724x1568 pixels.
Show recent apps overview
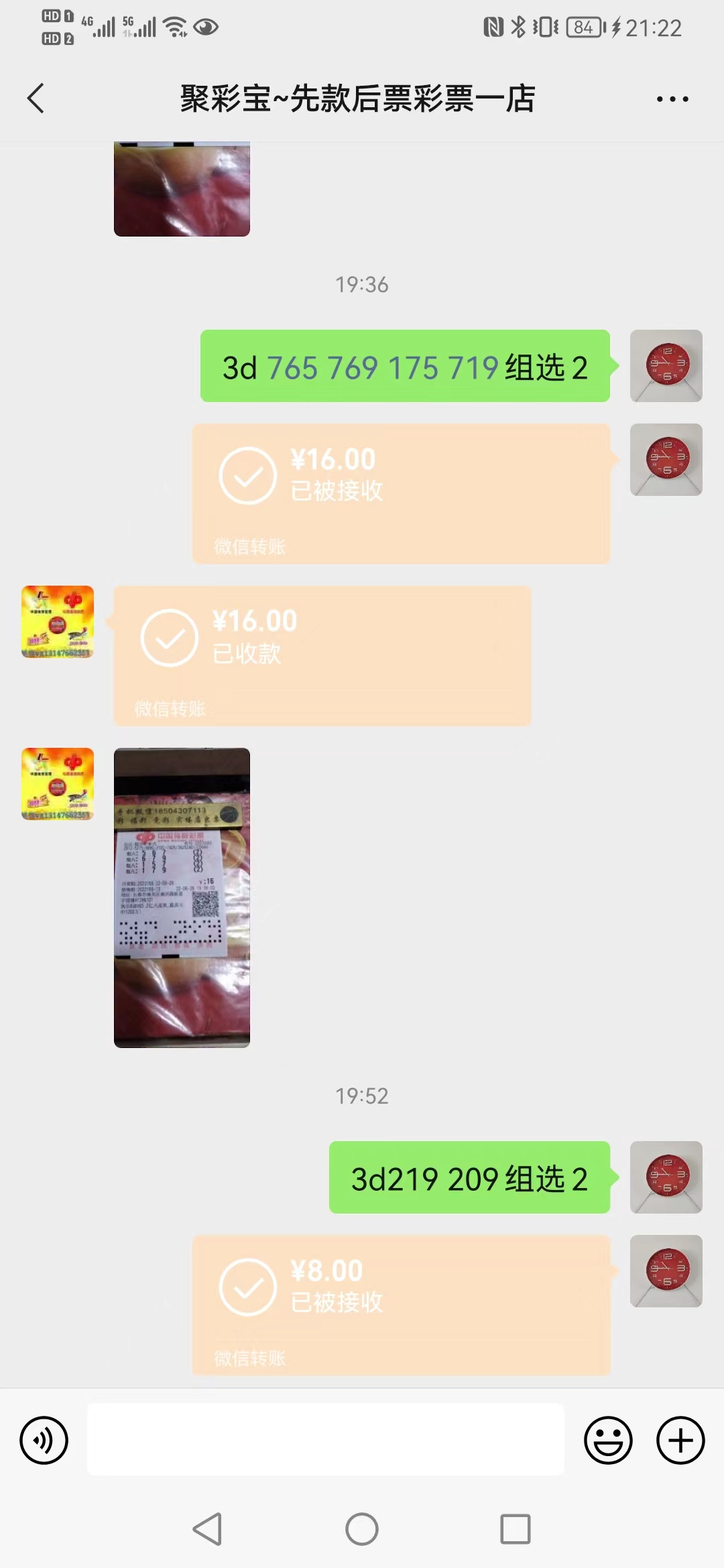[515, 1529]
